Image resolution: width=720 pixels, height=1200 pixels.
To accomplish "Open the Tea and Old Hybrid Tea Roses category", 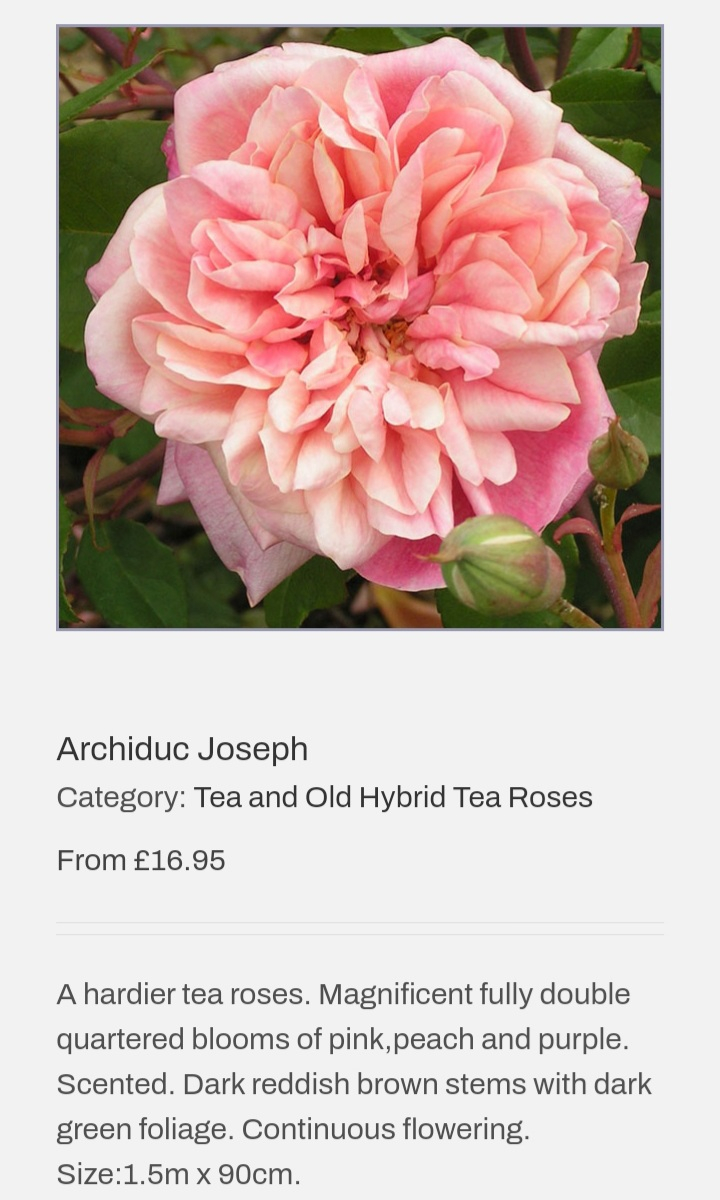I will [392, 797].
